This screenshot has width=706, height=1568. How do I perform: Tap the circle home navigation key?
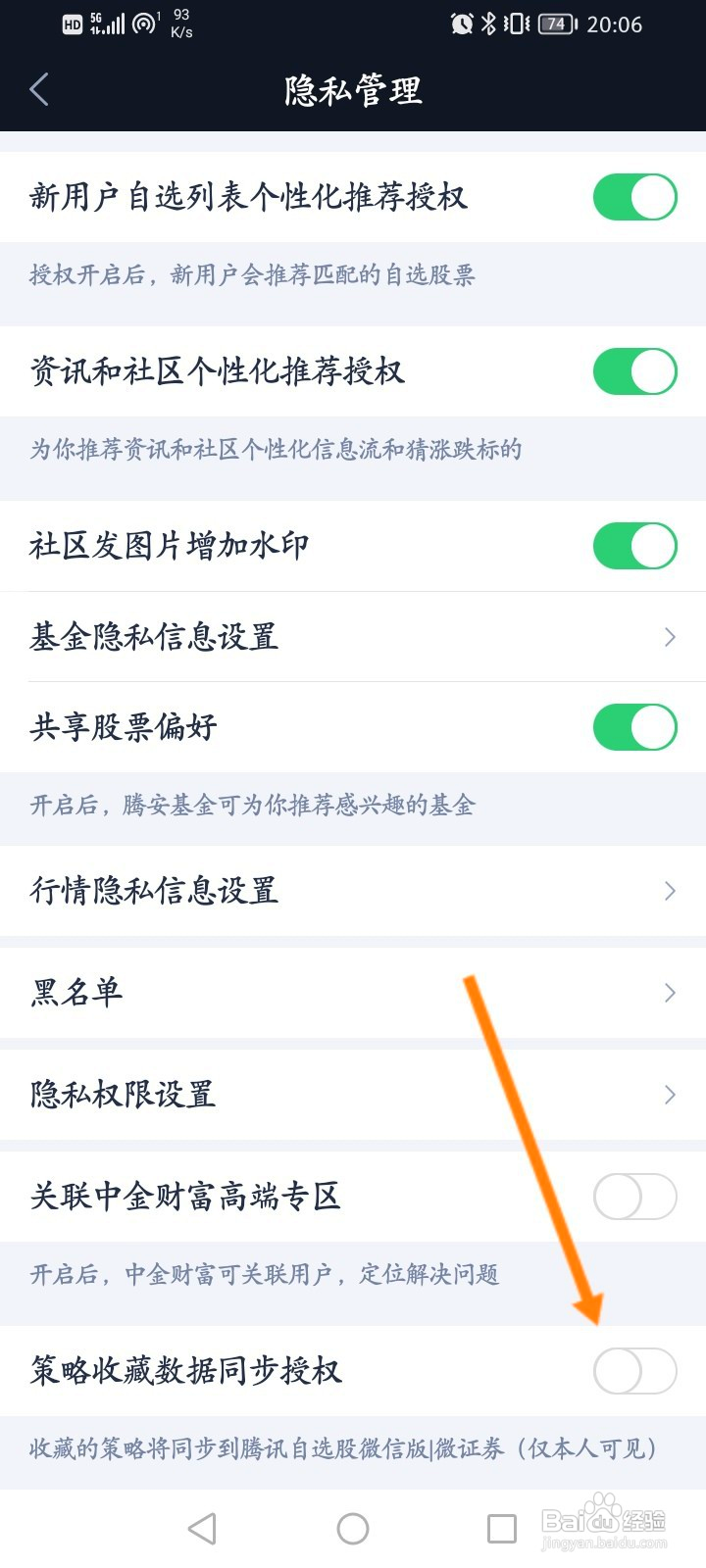click(352, 1527)
